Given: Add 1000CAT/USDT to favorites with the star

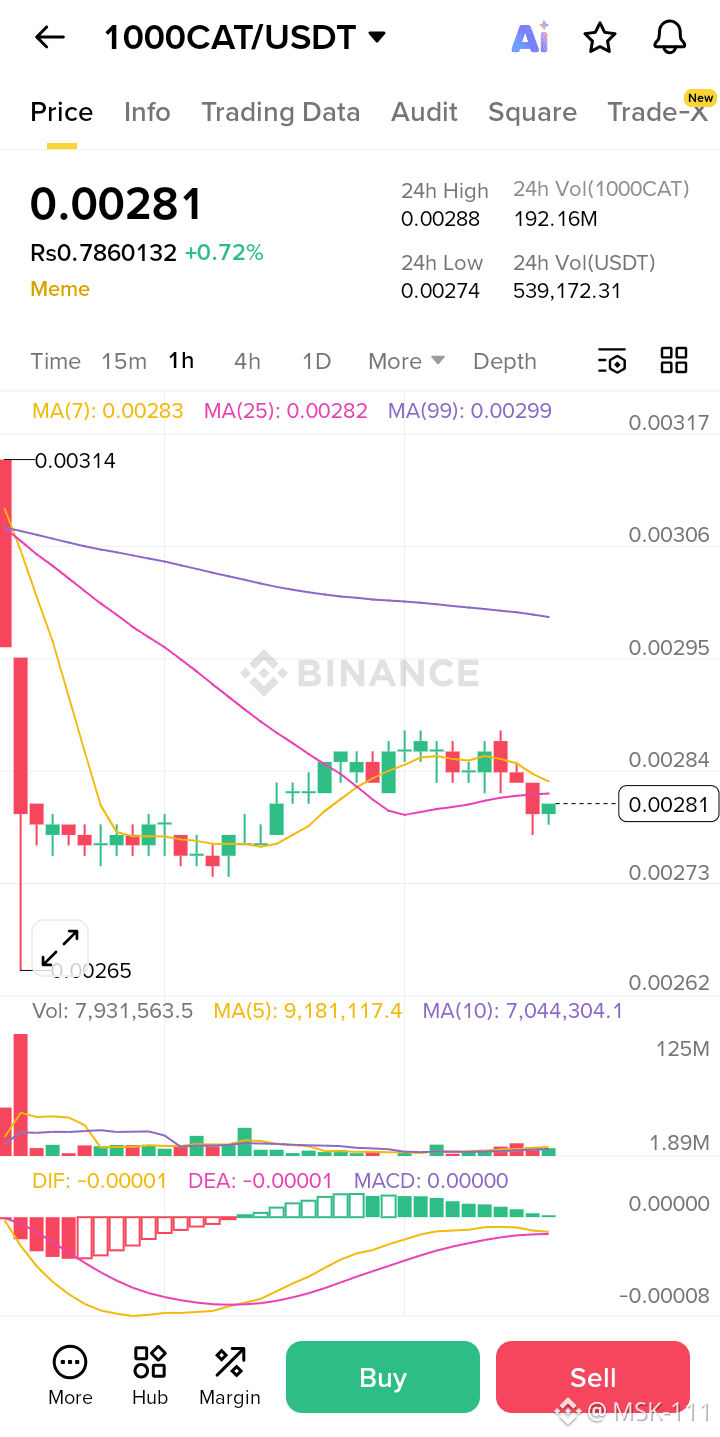Looking at the screenshot, I should (x=599, y=37).
